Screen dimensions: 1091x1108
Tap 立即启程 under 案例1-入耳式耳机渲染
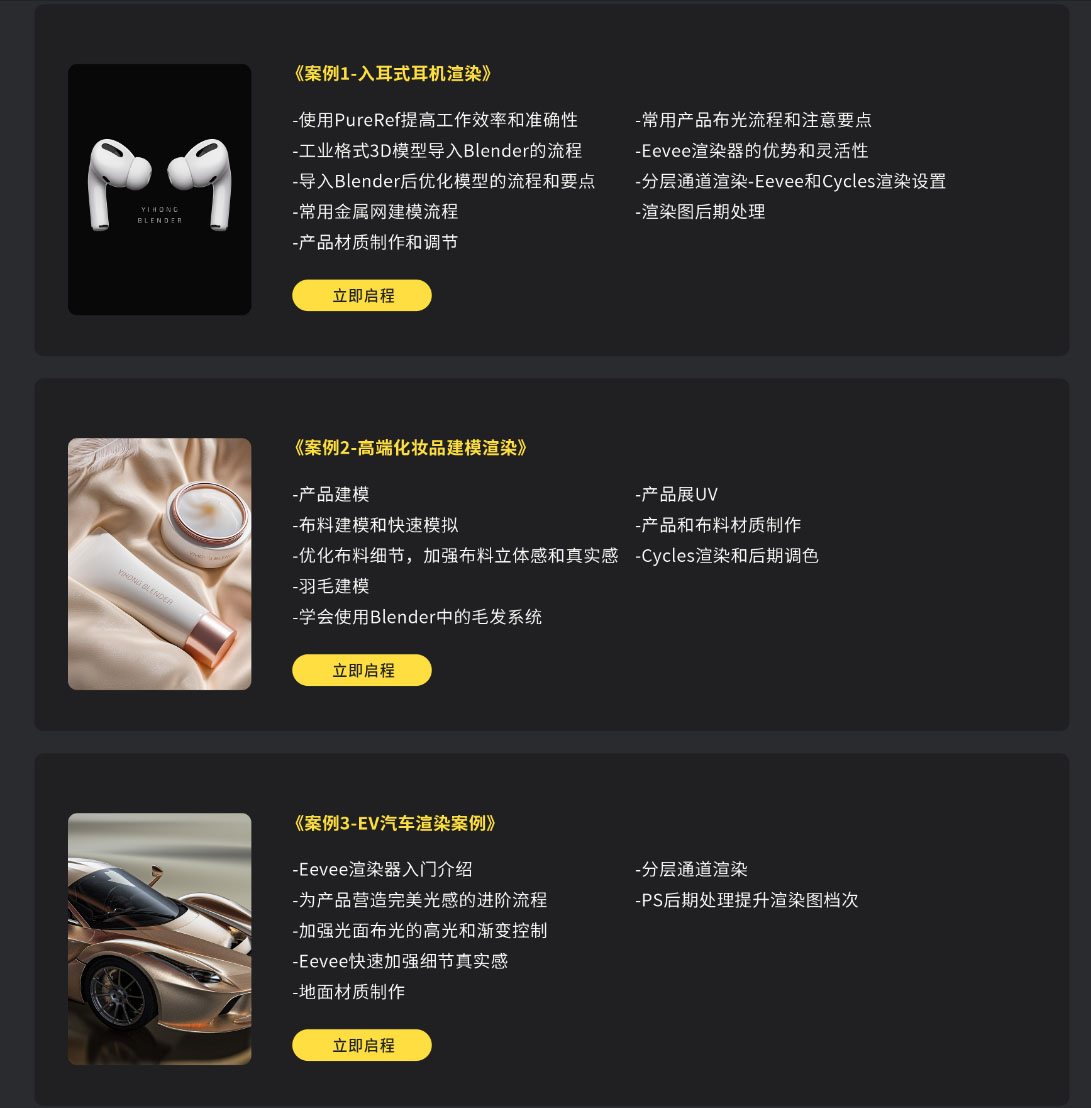click(362, 296)
